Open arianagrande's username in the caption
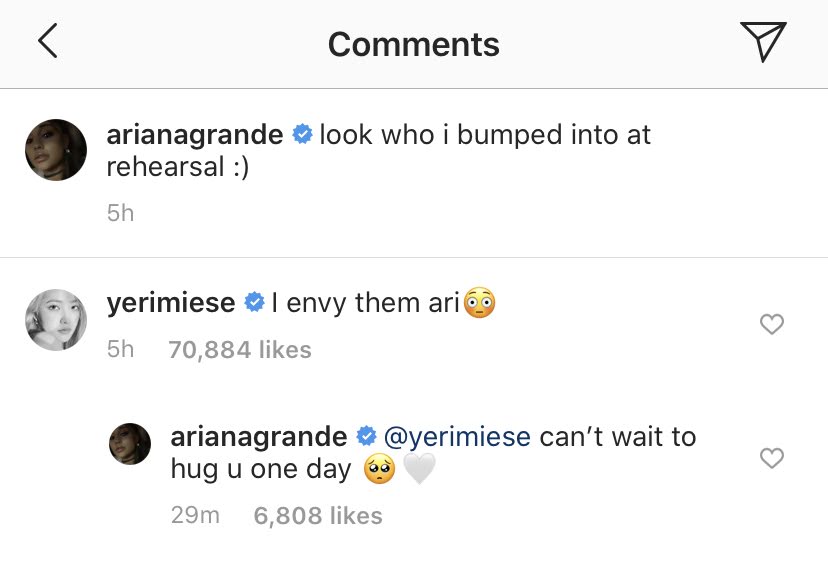 pyautogui.click(x=195, y=135)
